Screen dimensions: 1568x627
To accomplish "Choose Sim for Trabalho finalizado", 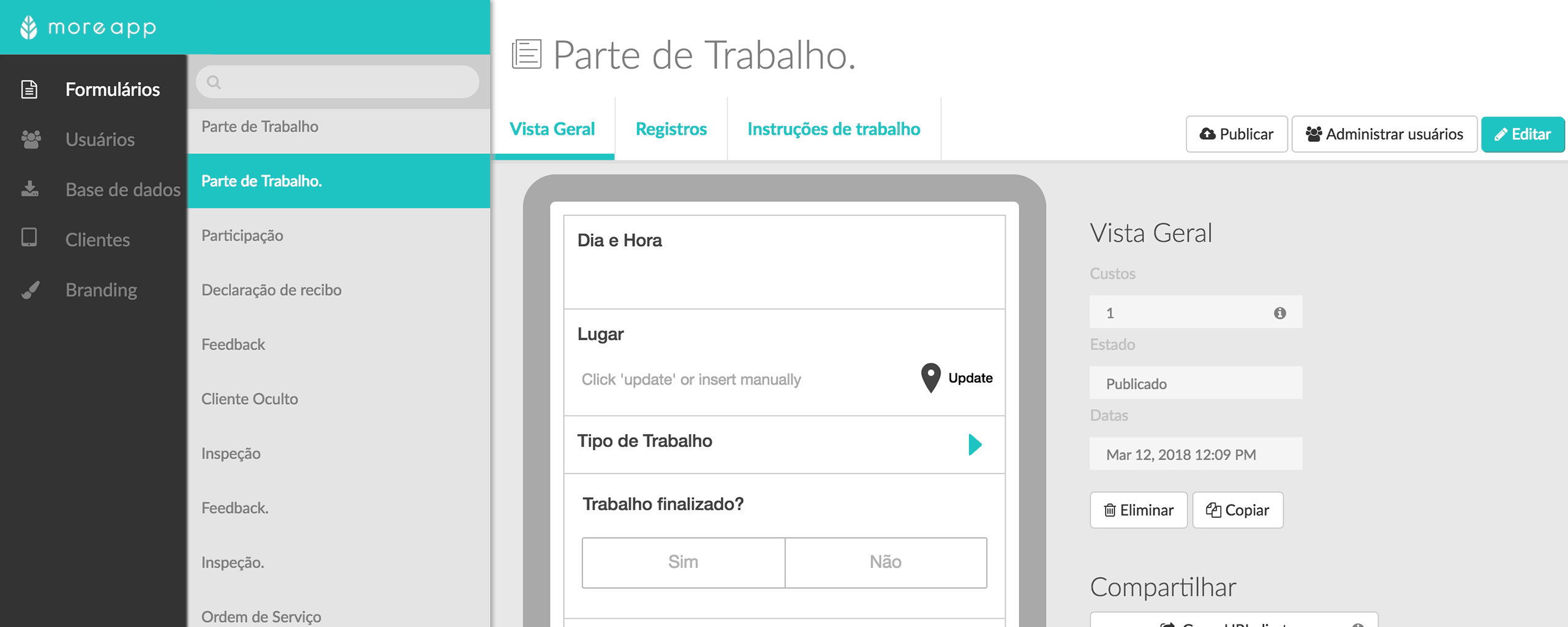I will (683, 562).
